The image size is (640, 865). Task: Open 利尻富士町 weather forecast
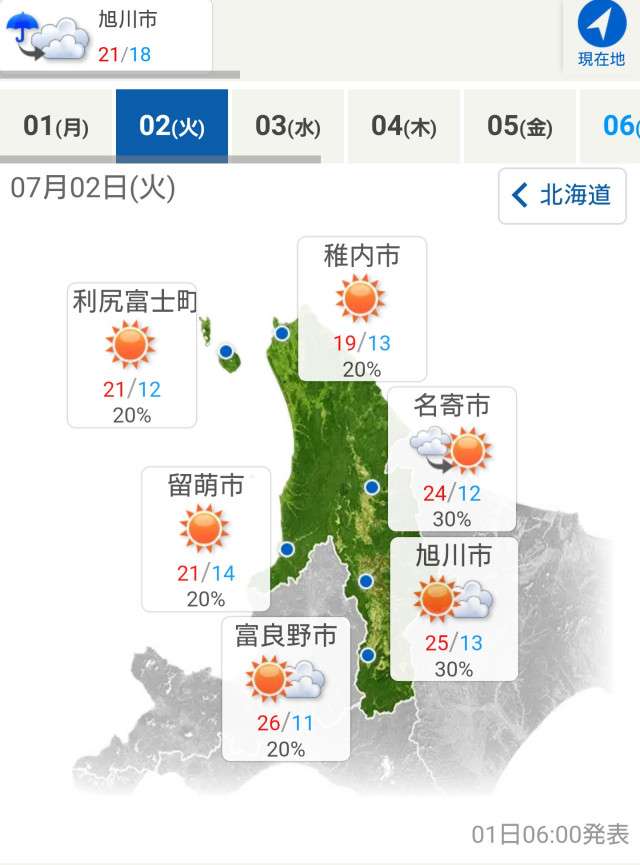coord(132,354)
